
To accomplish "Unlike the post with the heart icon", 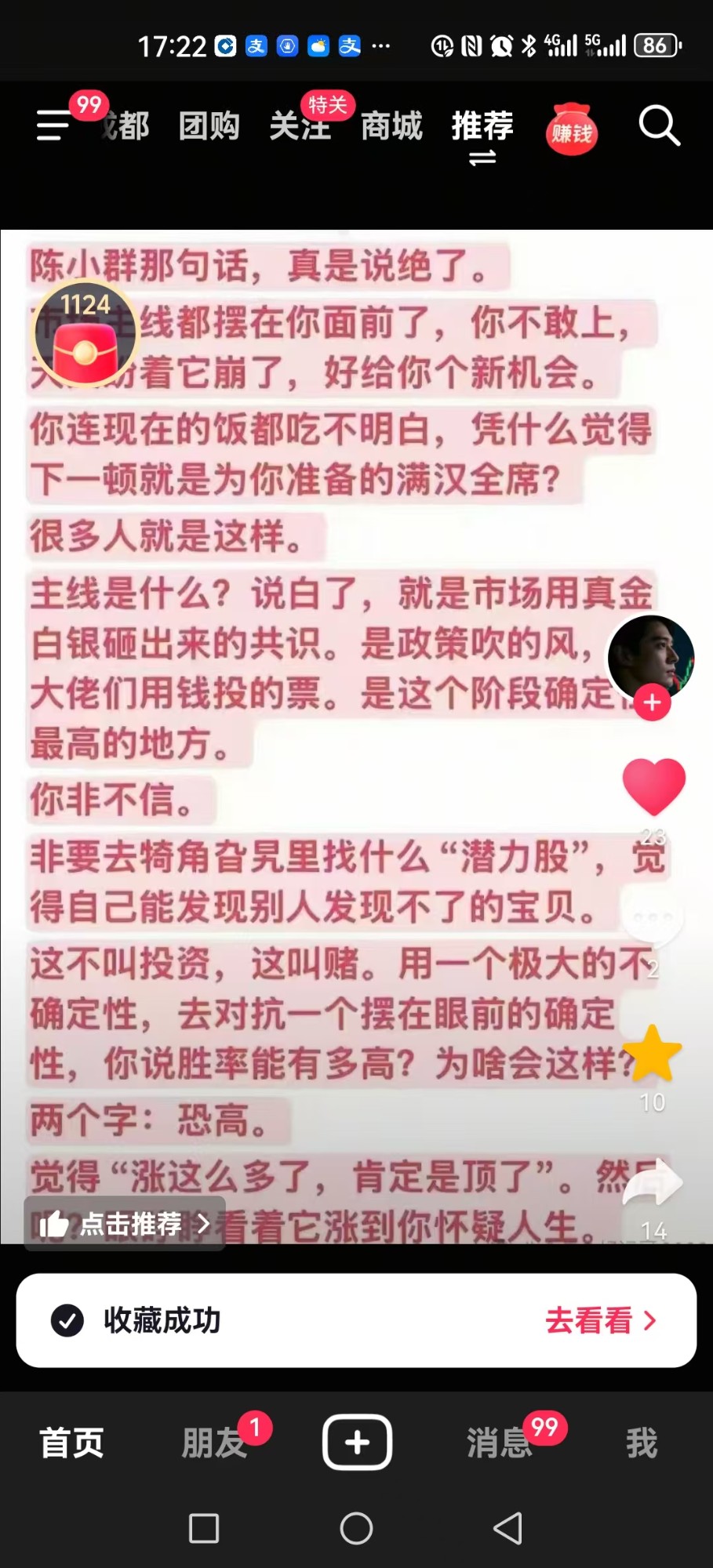I will pyautogui.click(x=653, y=786).
